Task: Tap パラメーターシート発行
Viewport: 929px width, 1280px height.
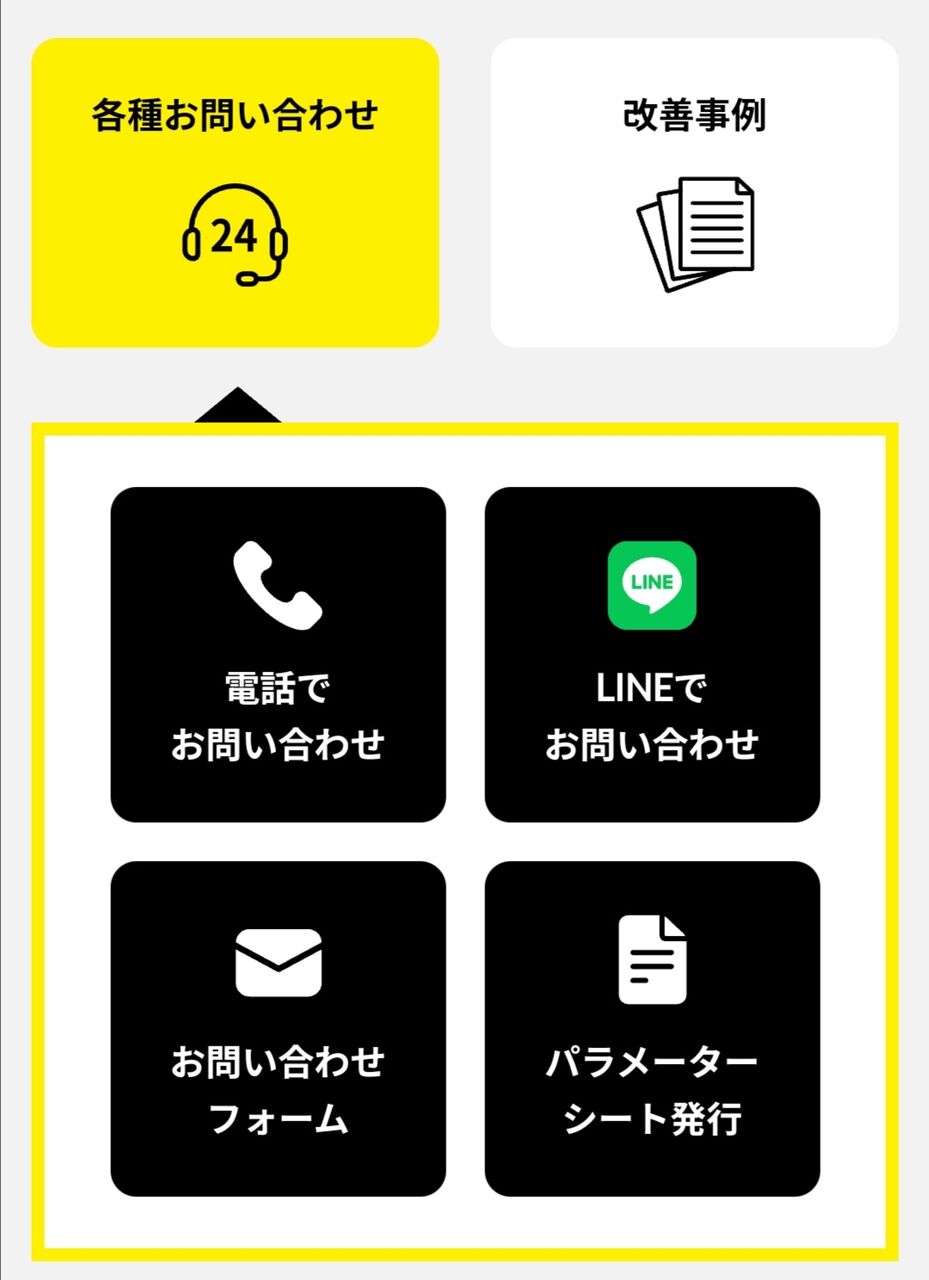Action: (652, 1029)
